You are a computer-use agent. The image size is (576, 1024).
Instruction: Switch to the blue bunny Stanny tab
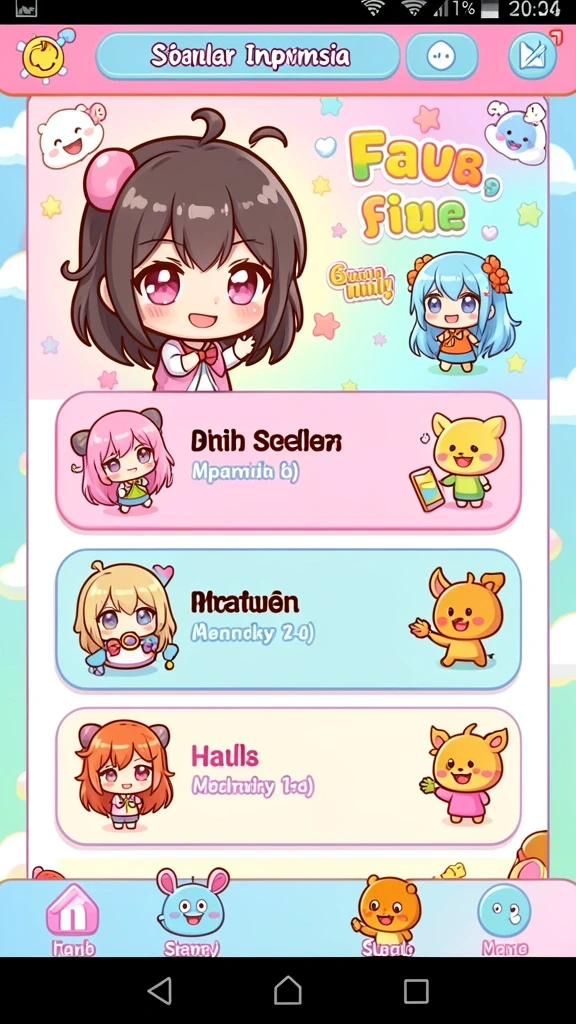[192, 912]
